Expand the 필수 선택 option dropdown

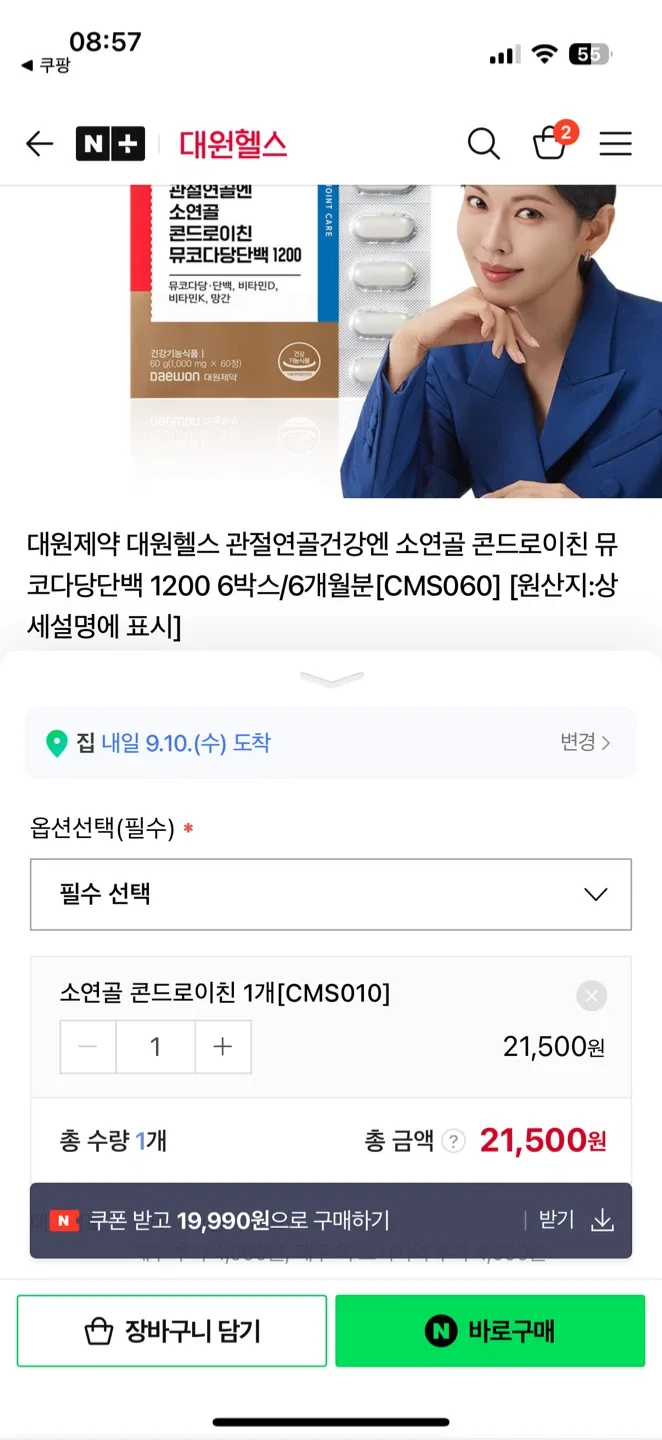tap(331, 894)
